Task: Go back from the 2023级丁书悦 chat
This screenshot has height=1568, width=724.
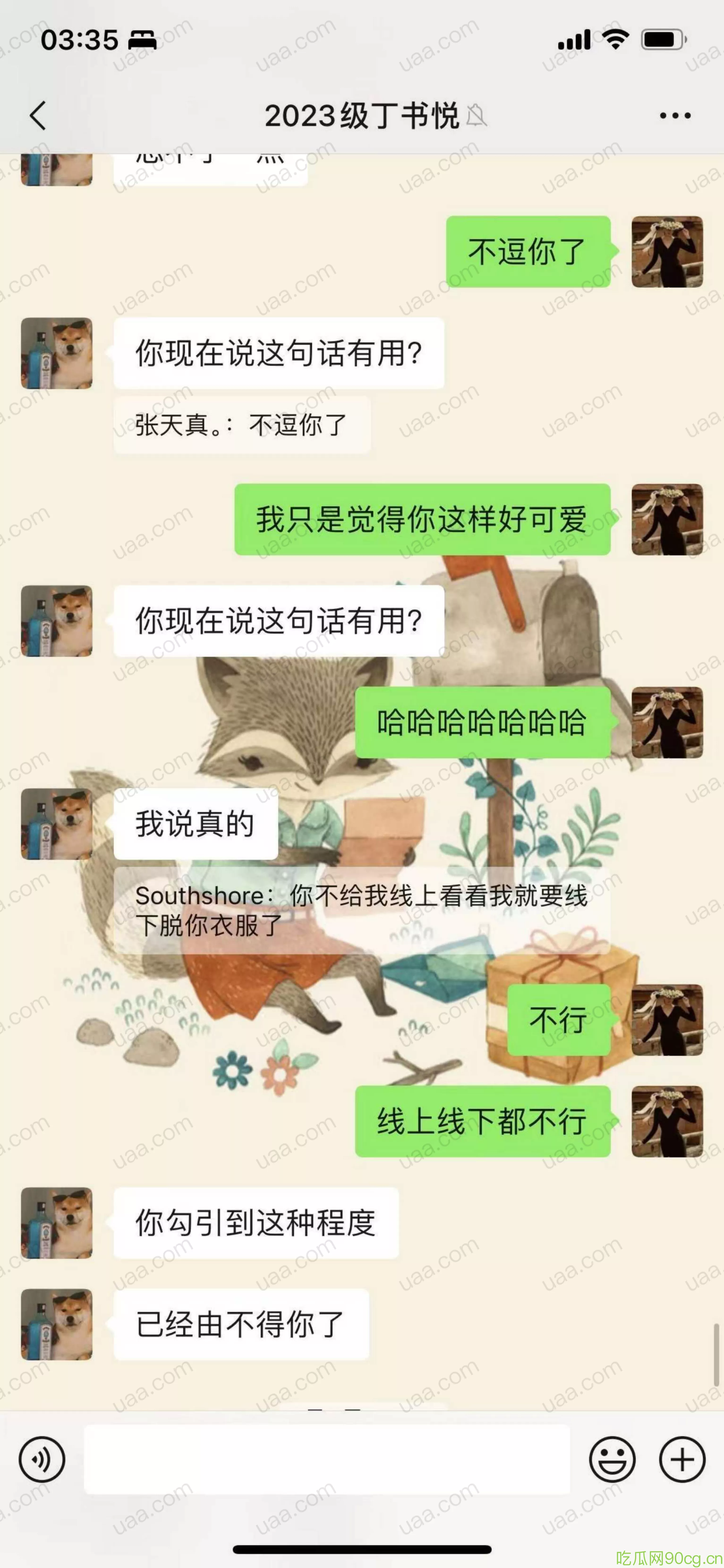Action: coord(38,115)
